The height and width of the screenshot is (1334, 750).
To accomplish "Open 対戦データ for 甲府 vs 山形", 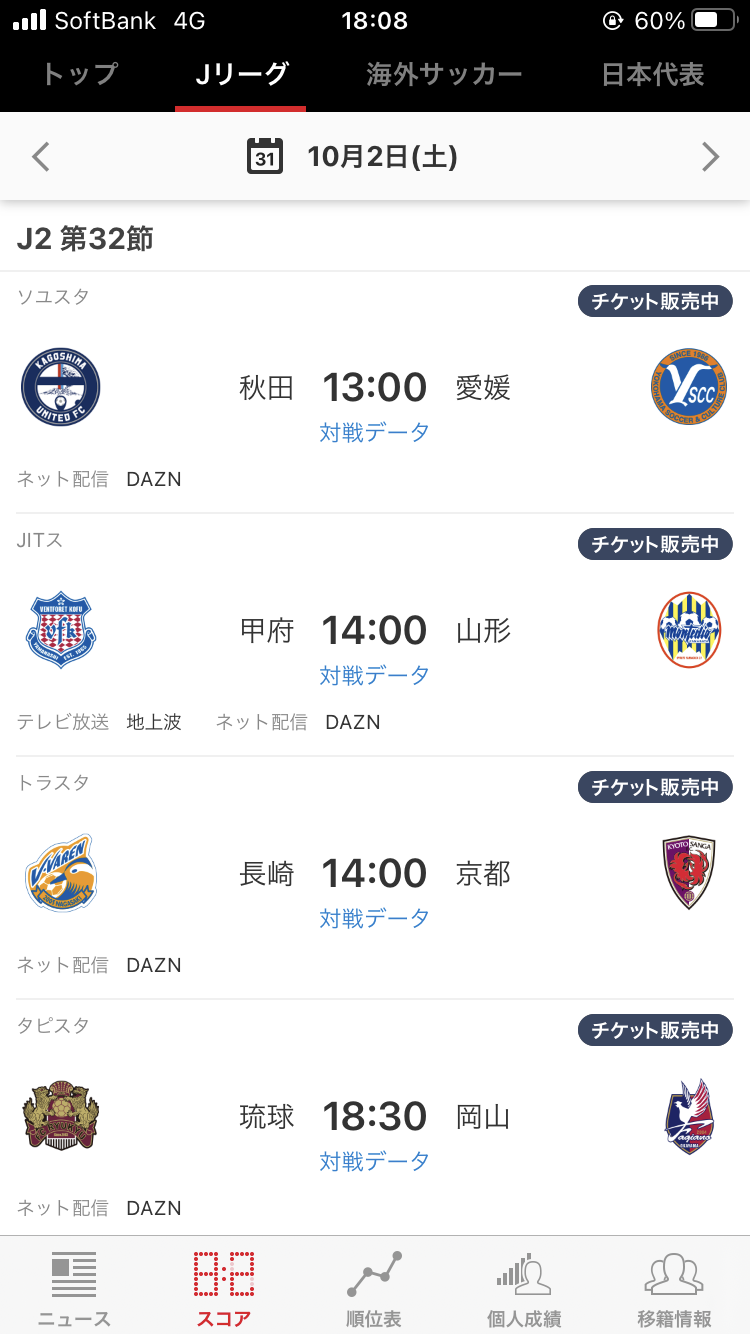I will pyautogui.click(x=375, y=675).
